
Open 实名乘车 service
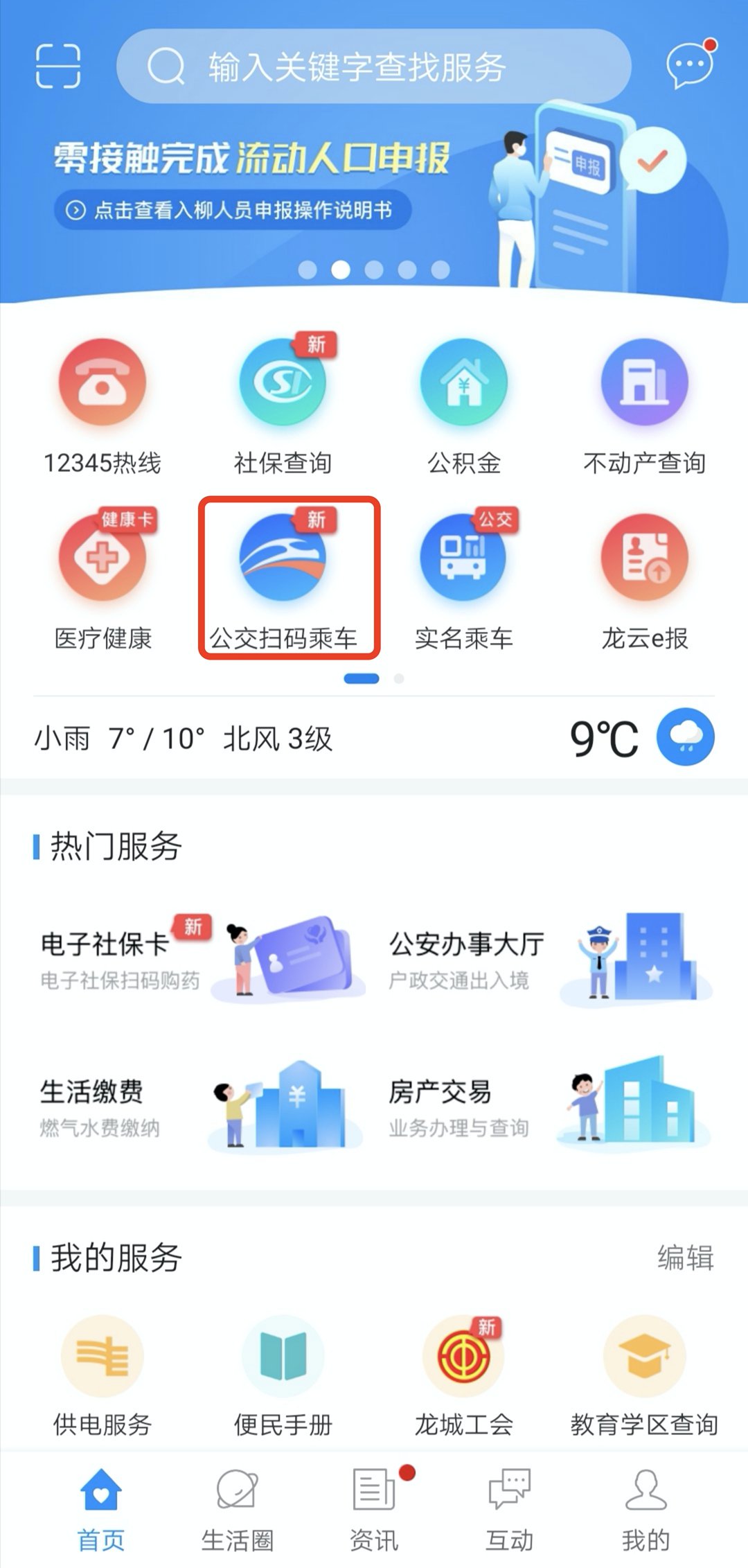pyautogui.click(x=464, y=579)
